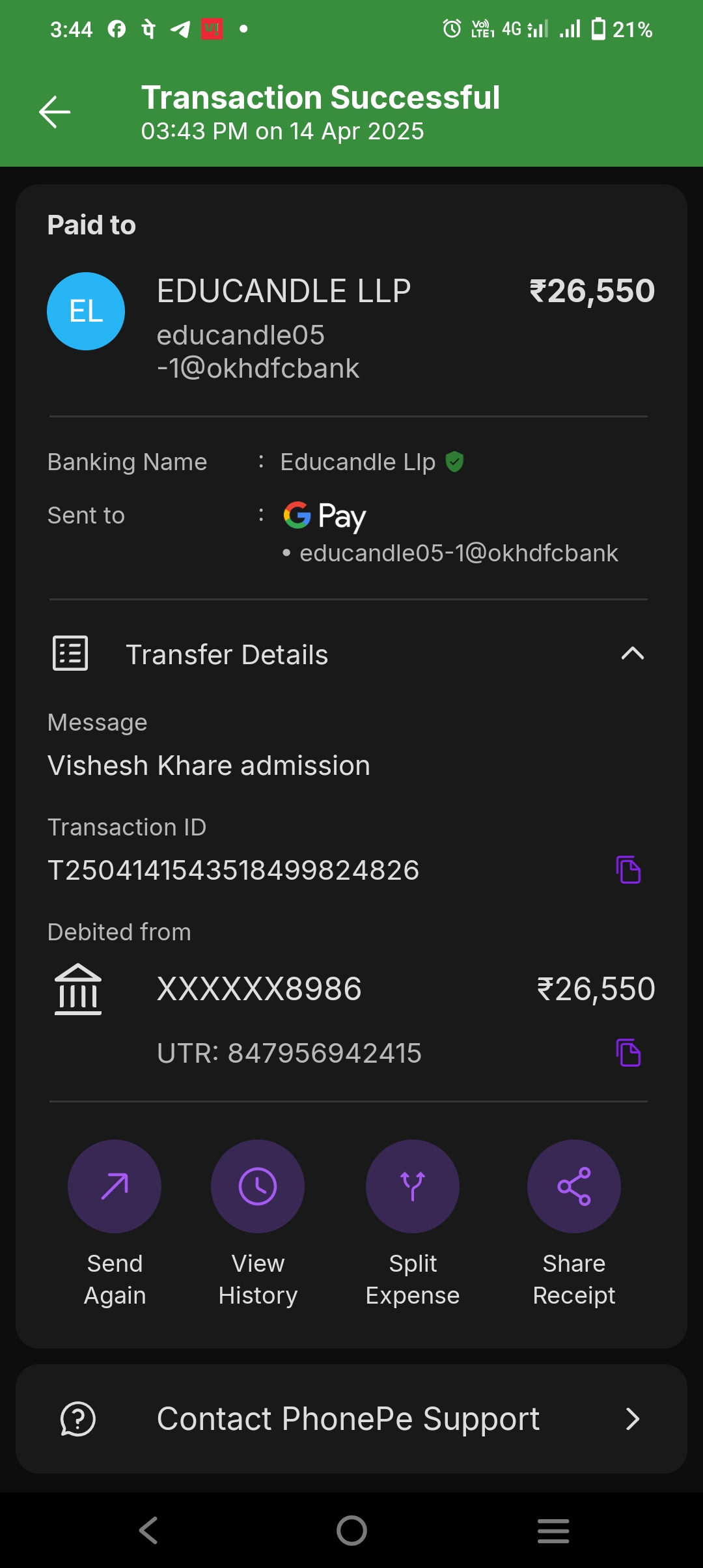
Task: Copy the UTR number
Action: [628, 1053]
